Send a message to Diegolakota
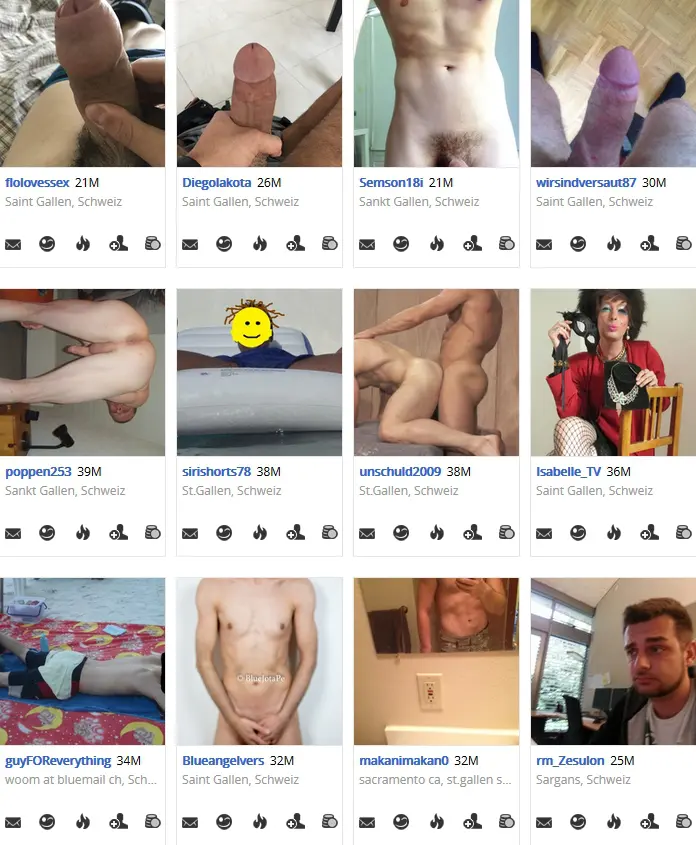Viewport: 696px width, 845px height. [x=190, y=244]
